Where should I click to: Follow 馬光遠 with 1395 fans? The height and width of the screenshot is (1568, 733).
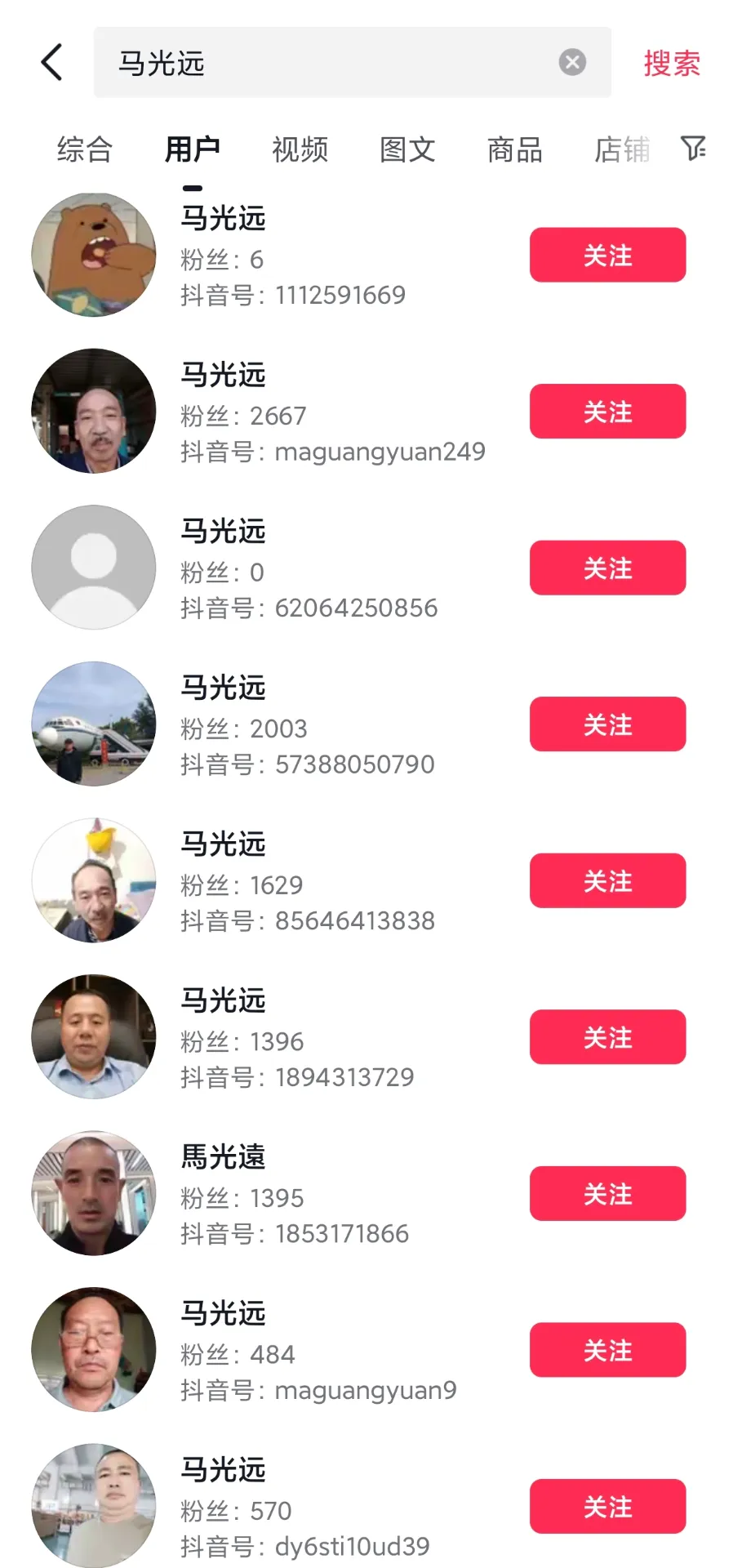pos(607,1193)
